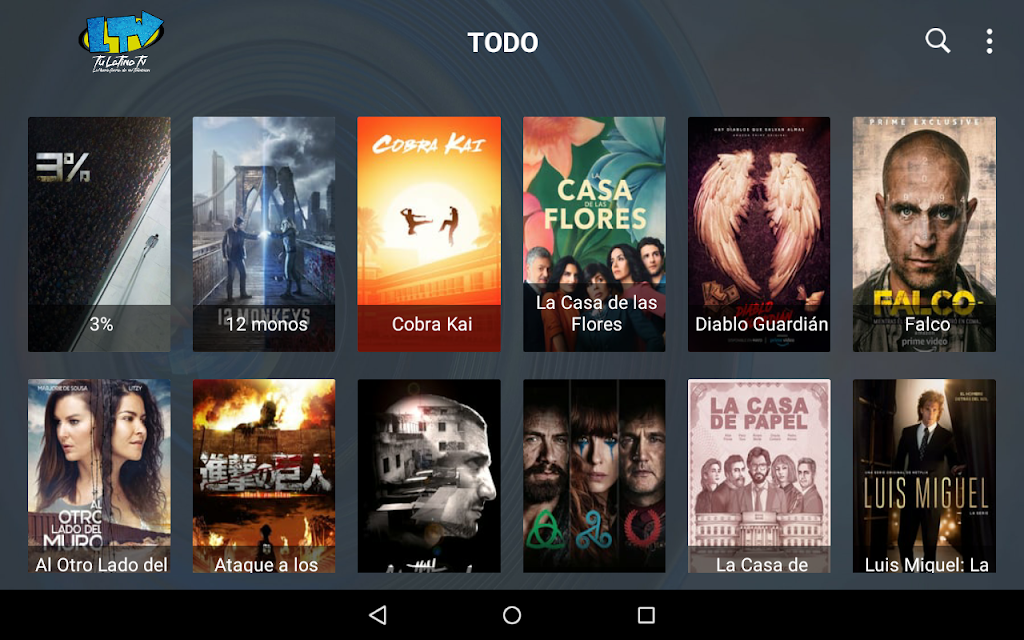Open Cobra Kai series
Viewport: 1024px width, 640px height.
429,234
